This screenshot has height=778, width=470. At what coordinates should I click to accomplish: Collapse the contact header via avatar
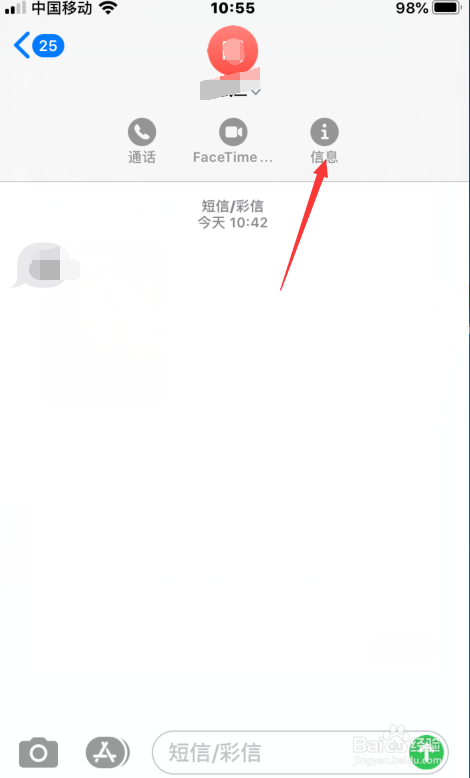point(232,50)
